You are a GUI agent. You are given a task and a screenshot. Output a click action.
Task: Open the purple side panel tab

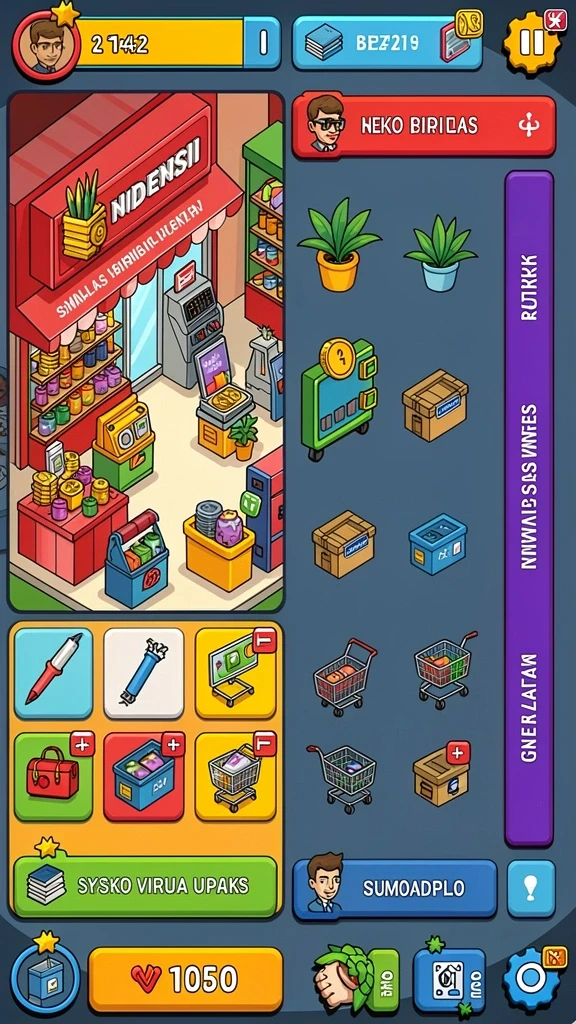[x=529, y=508]
